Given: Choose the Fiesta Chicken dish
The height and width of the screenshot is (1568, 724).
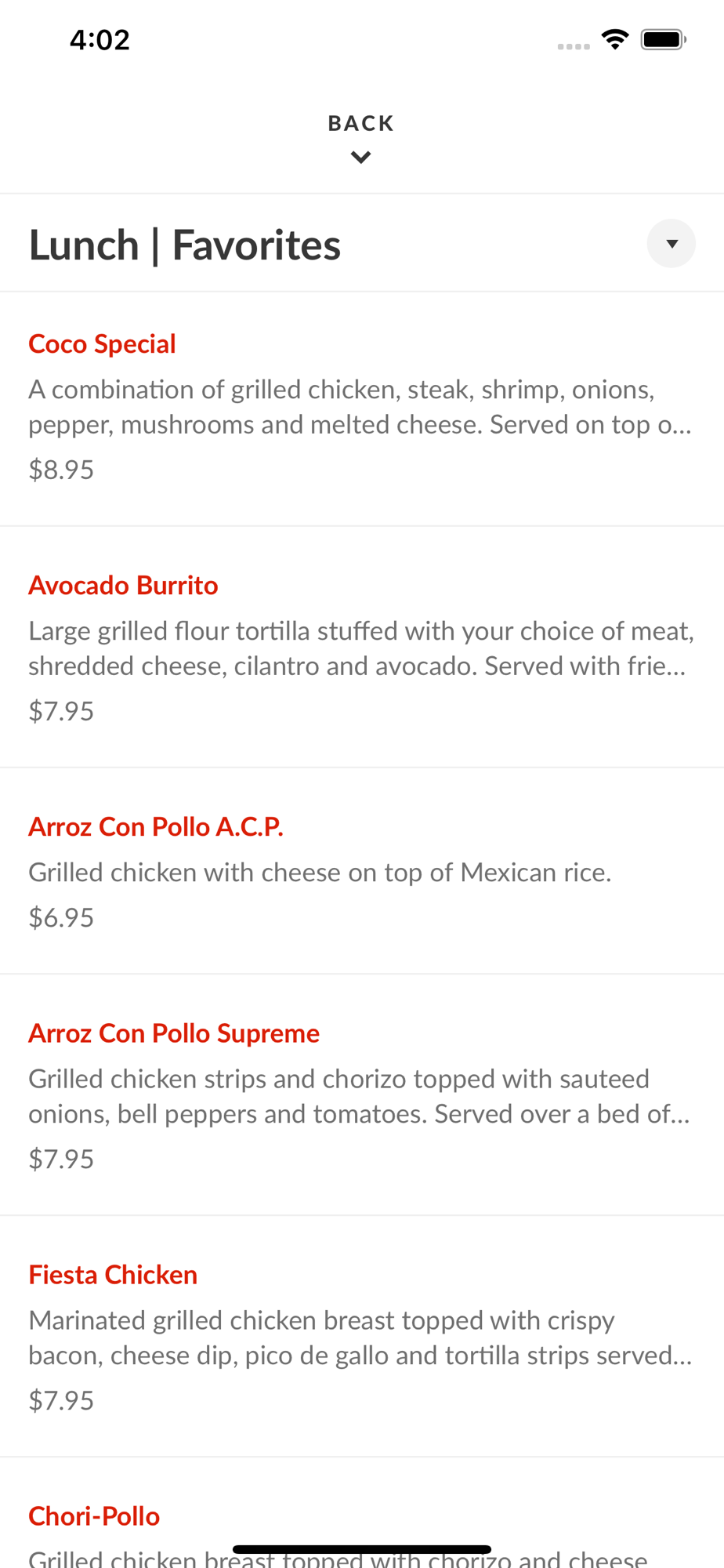Looking at the screenshot, I should [113, 1275].
